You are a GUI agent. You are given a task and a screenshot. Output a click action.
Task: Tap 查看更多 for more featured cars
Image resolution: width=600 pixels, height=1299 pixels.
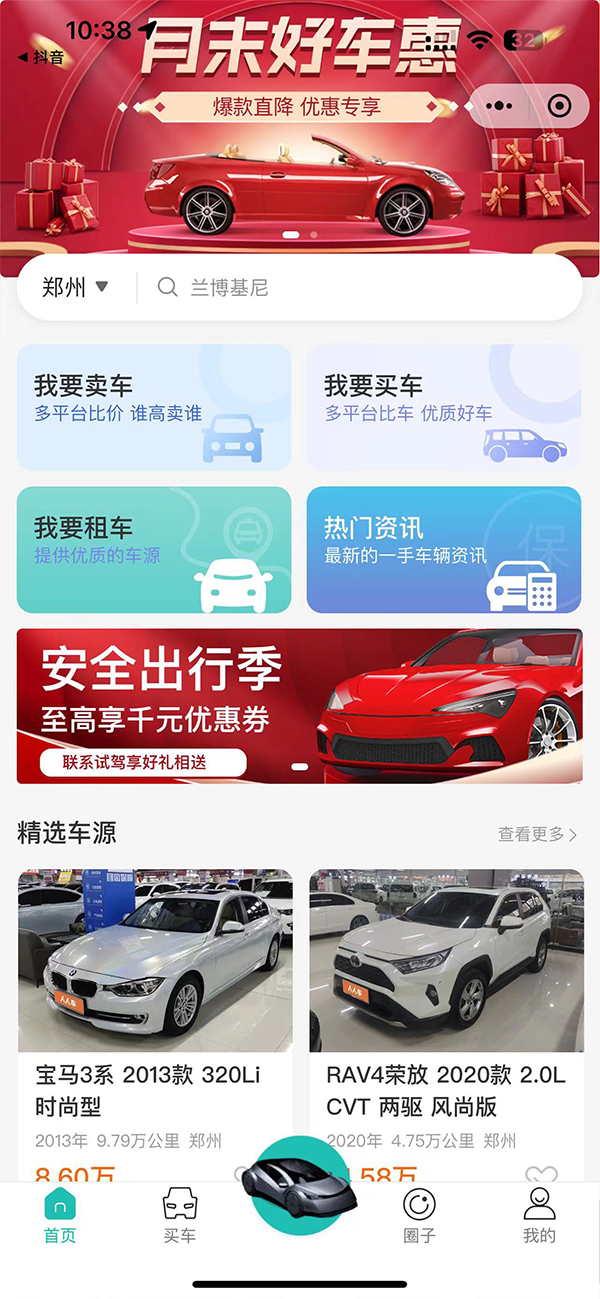pyautogui.click(x=538, y=834)
